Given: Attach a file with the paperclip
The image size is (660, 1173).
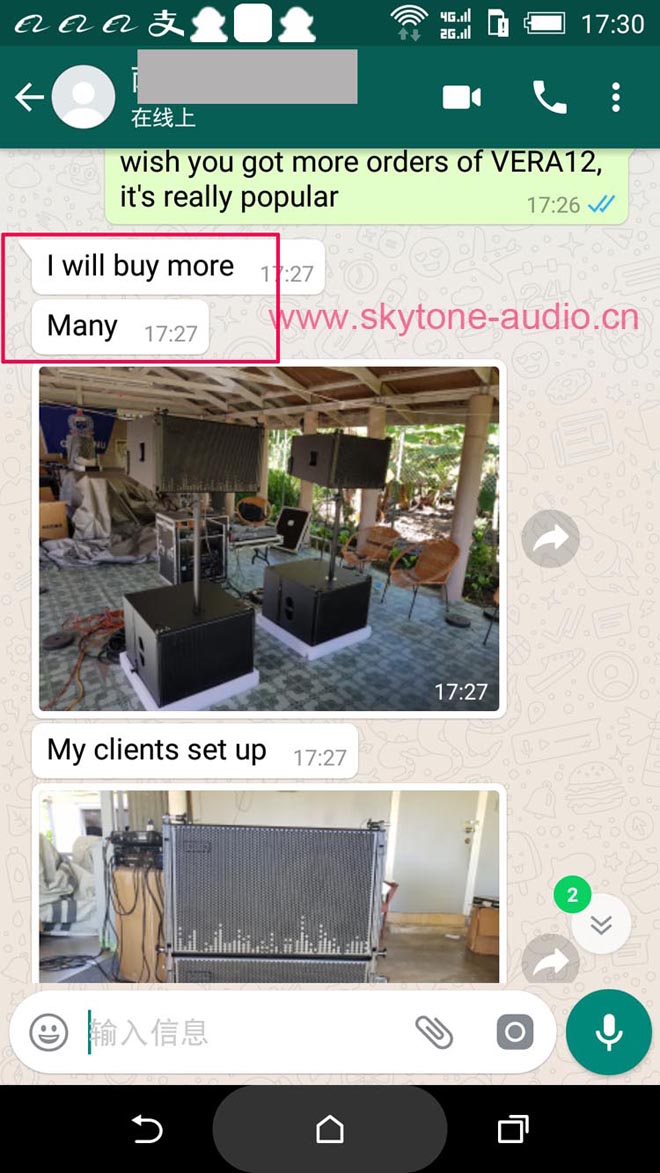Looking at the screenshot, I should (434, 1032).
